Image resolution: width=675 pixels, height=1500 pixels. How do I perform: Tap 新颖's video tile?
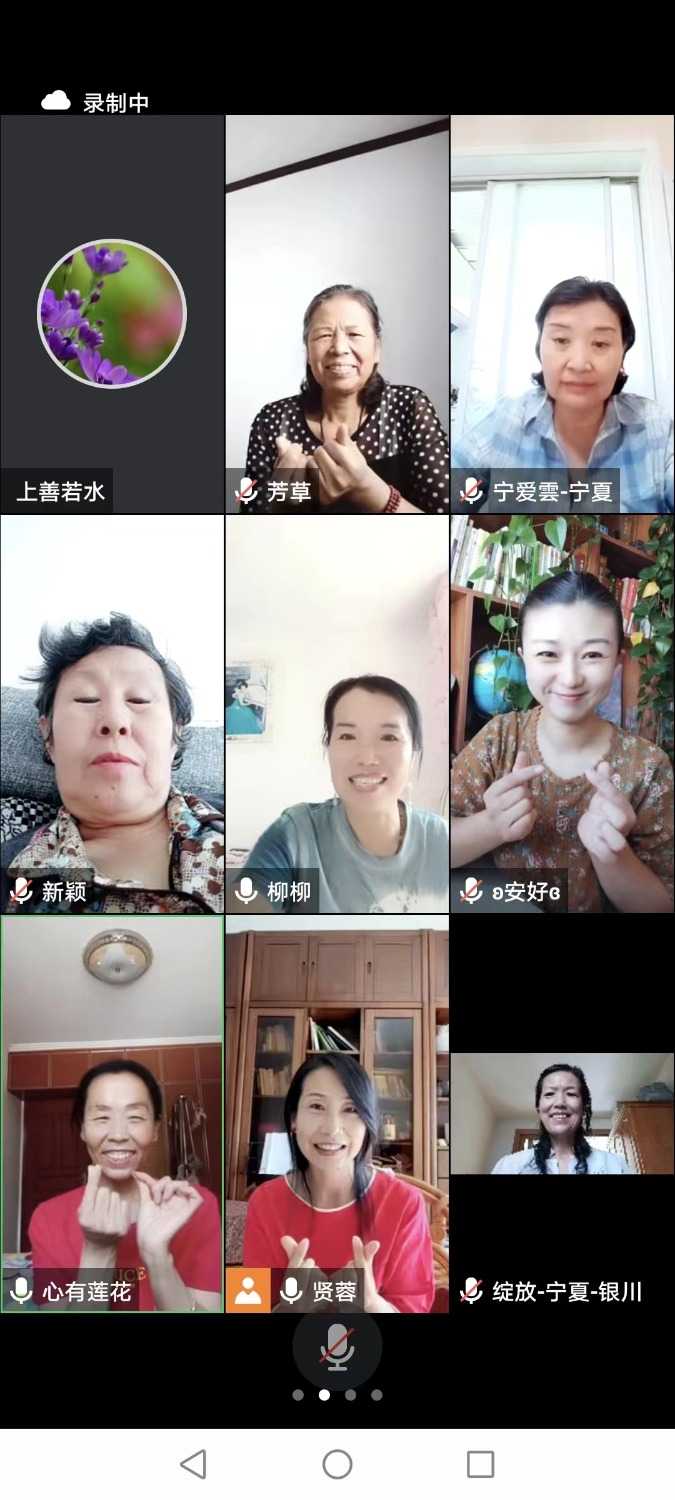112,714
